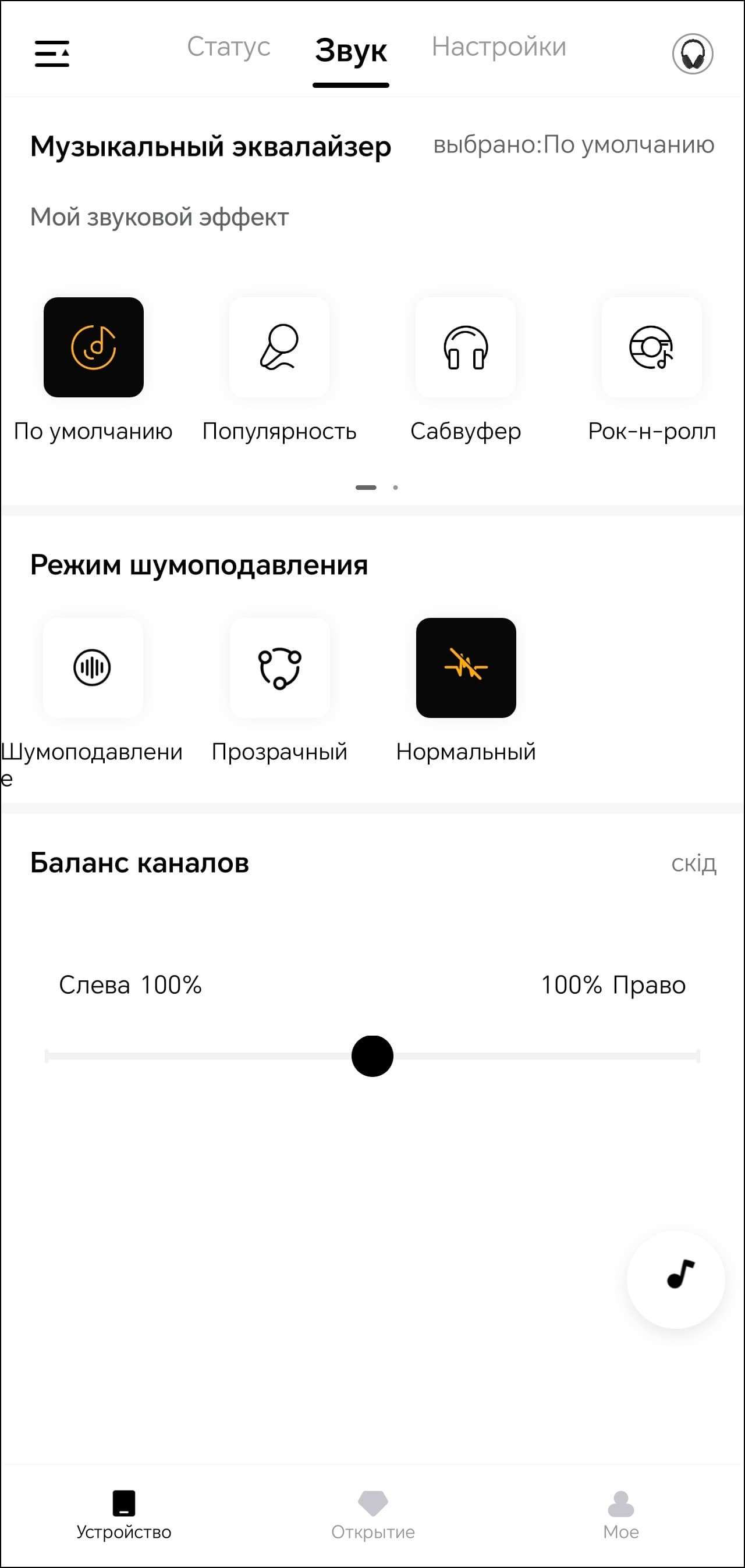Image resolution: width=745 pixels, height=1568 pixels.
Task: Select the Нормальный noise mode
Action: point(466,668)
